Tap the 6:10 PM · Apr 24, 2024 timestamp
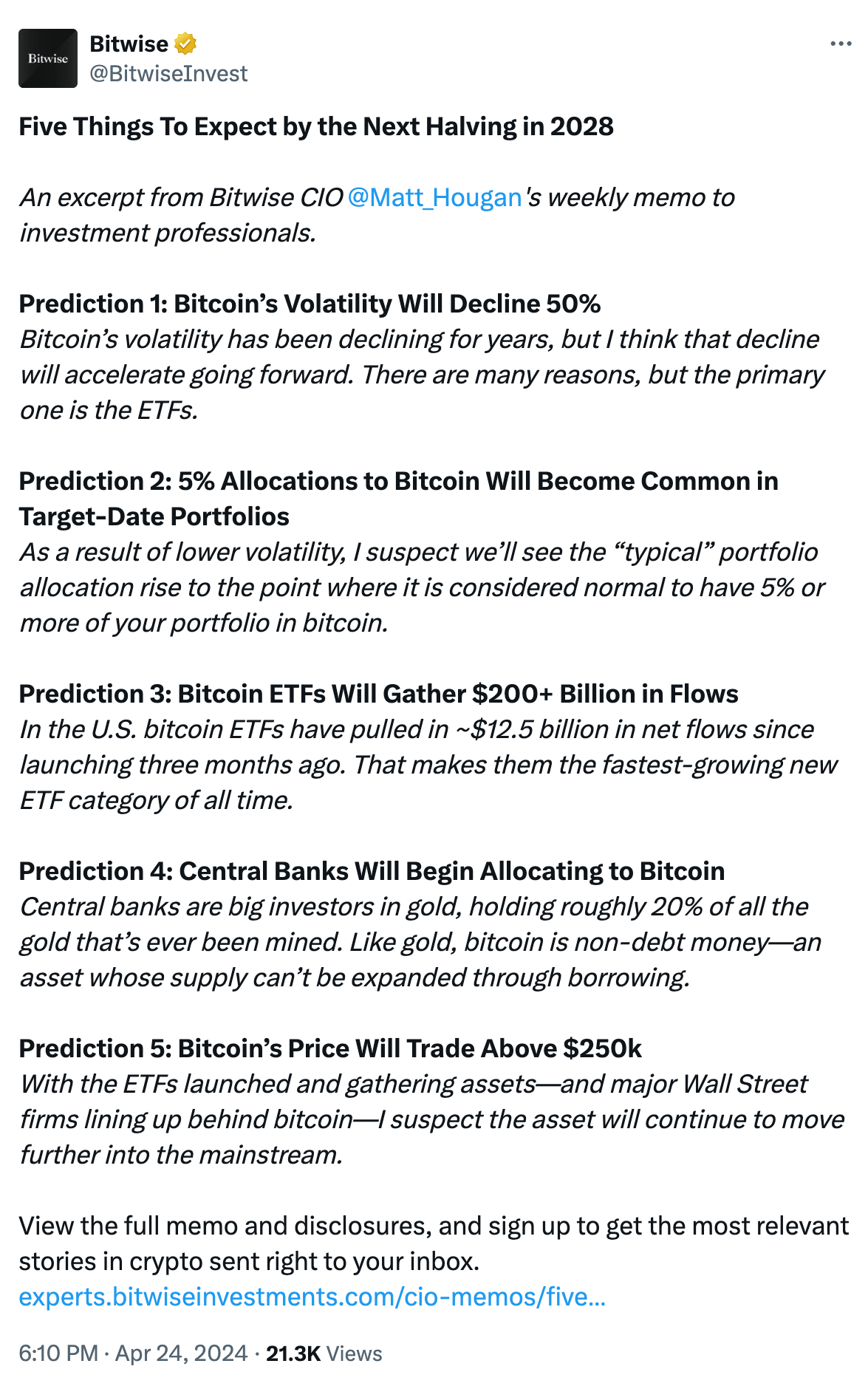Viewport: 868px width, 1389px height. pyautogui.click(x=133, y=1353)
